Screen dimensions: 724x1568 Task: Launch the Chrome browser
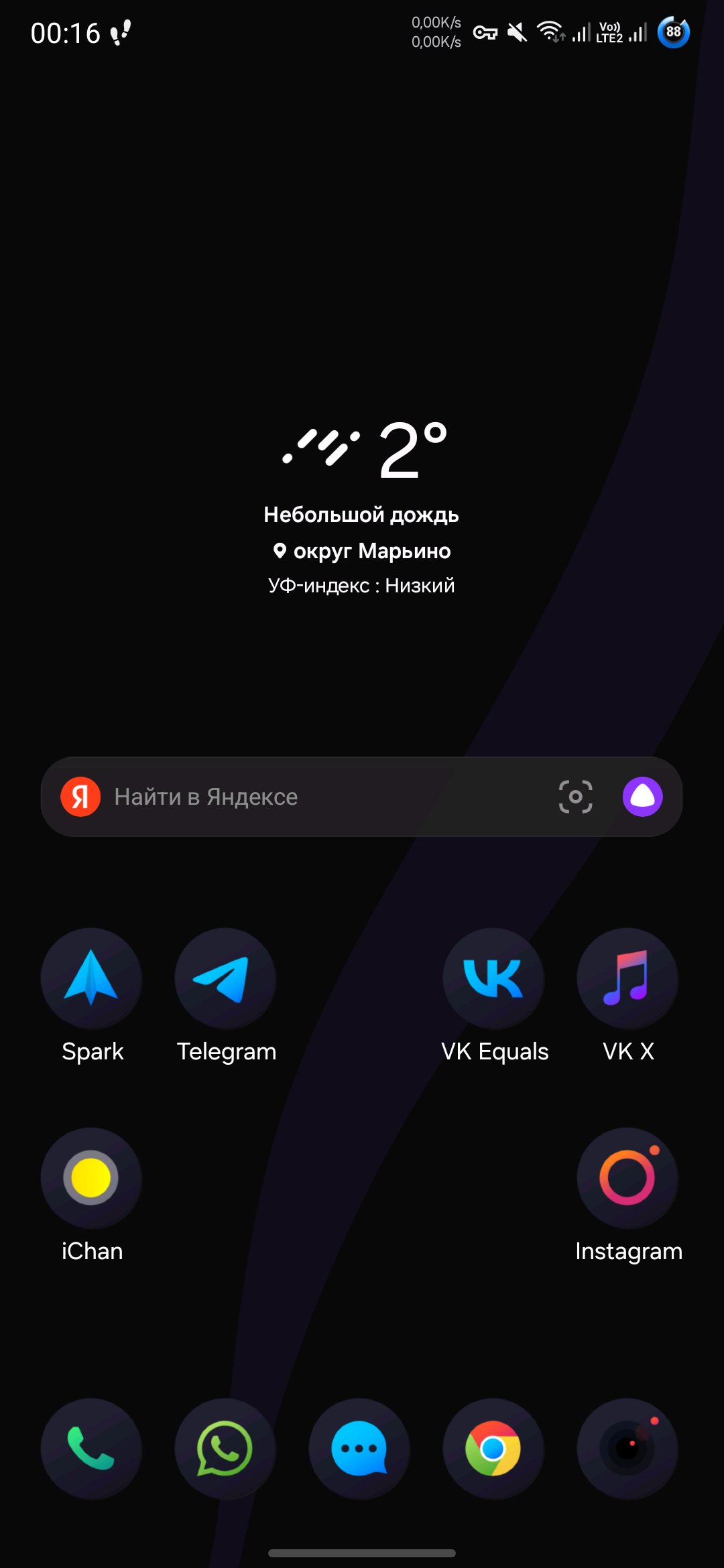pos(493,1449)
